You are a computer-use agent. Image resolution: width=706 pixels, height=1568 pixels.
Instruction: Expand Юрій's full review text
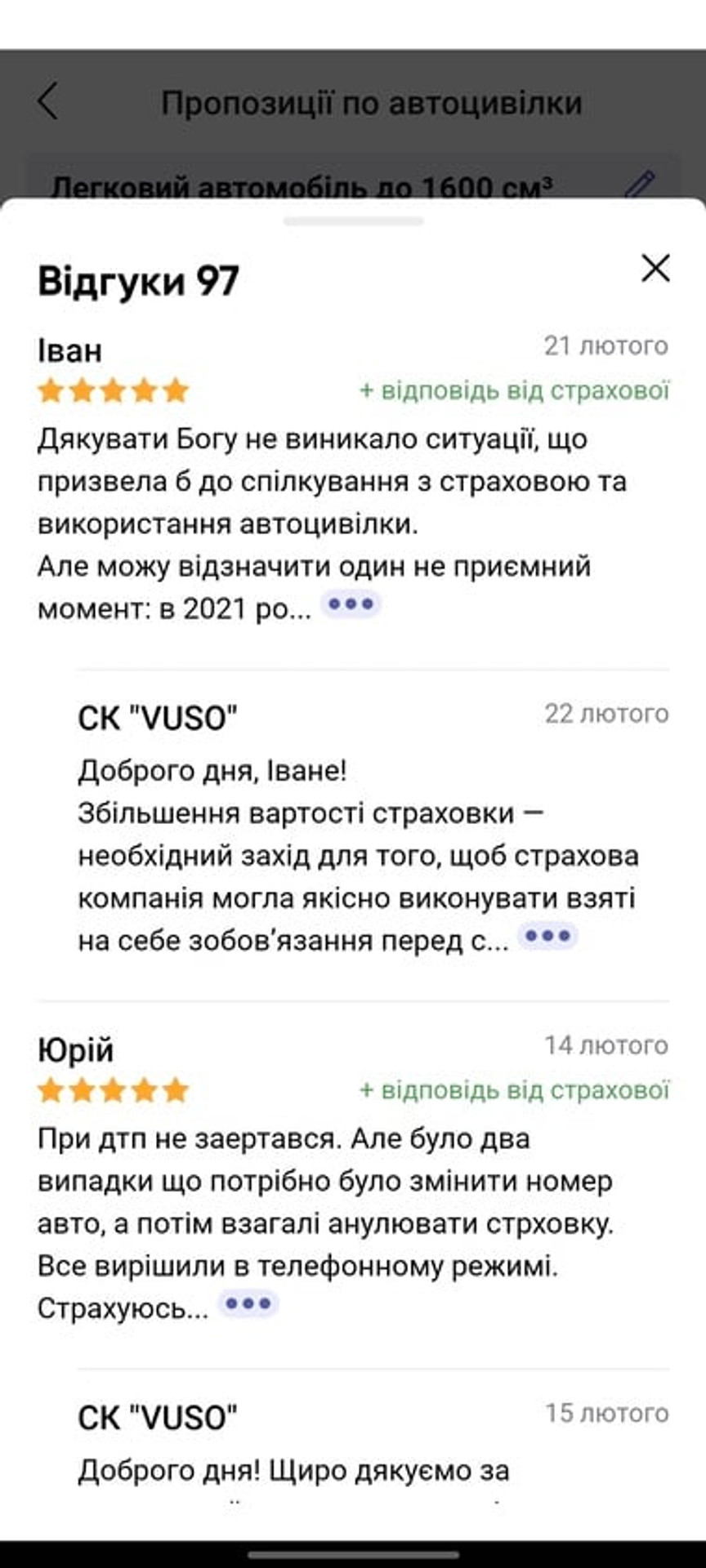tap(248, 1303)
